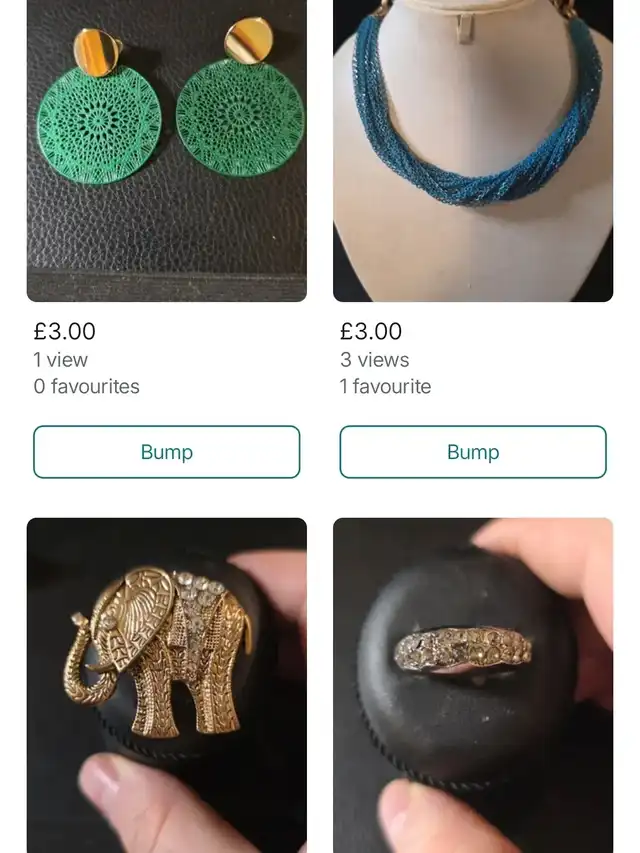
Task: Open the gold elephant brooch listing
Action: 166,680
